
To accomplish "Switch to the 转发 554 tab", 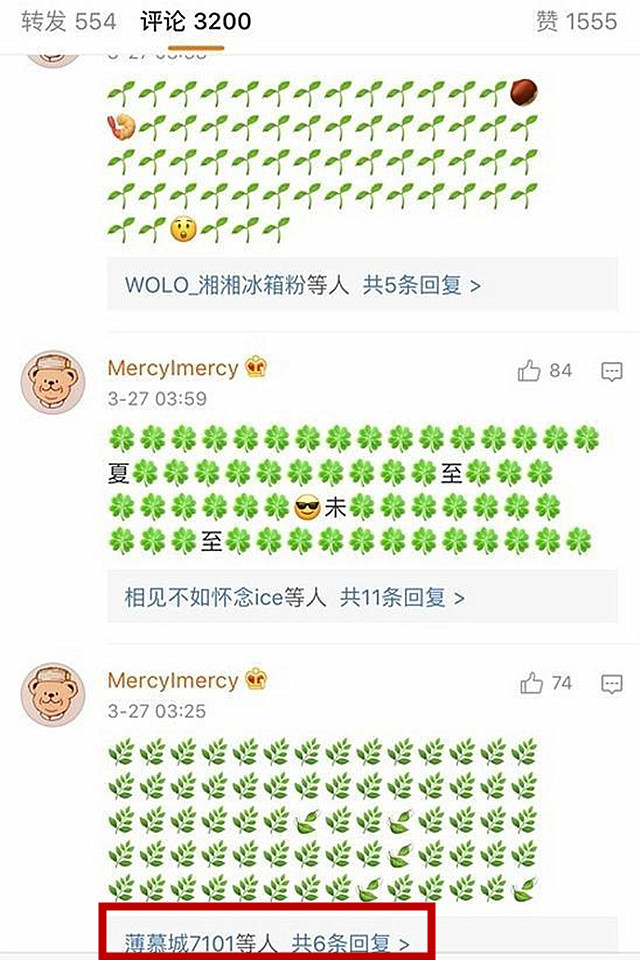I will tap(68, 21).
